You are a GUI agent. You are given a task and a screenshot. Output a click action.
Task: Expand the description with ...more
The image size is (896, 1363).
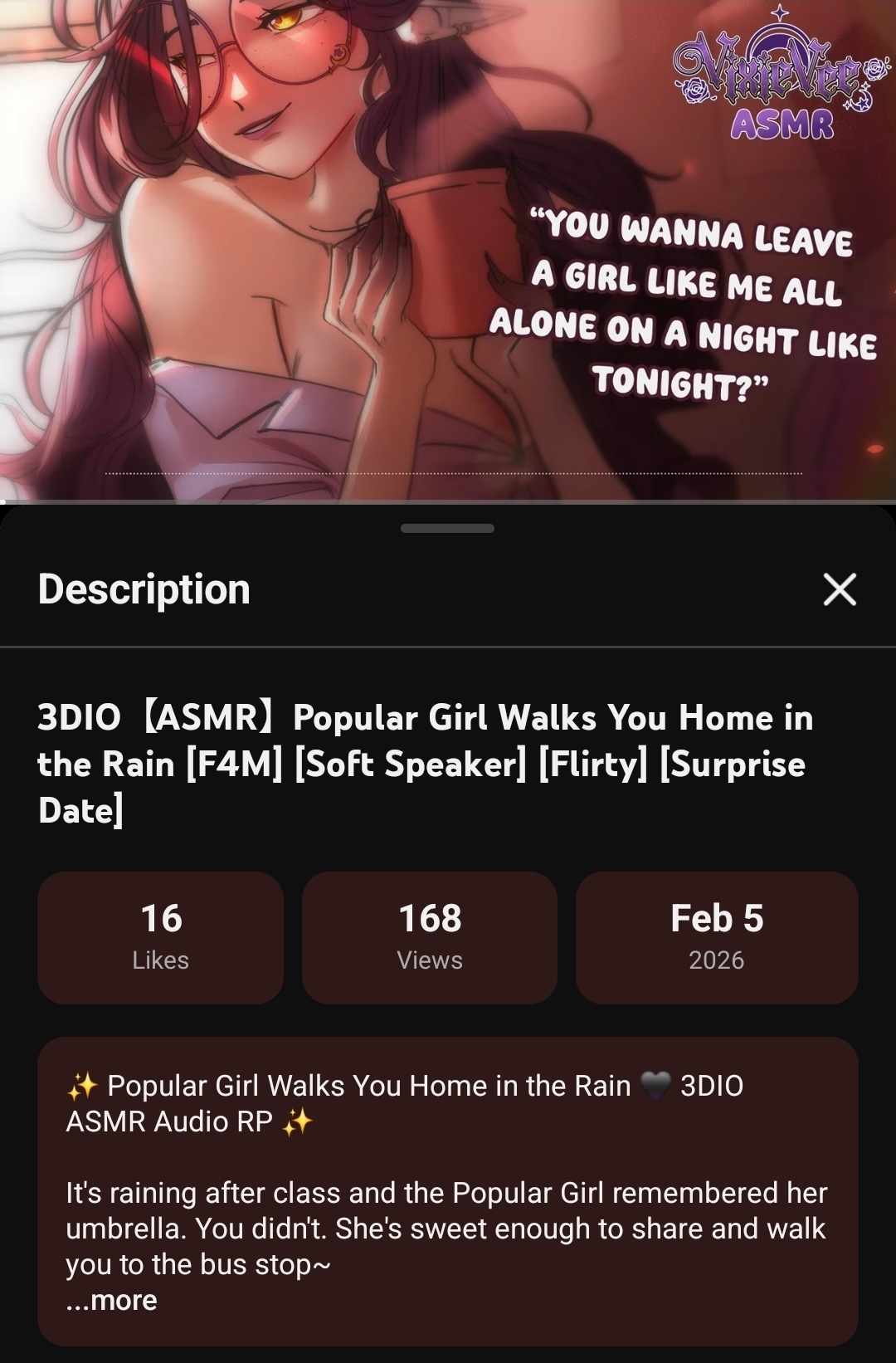click(x=112, y=1300)
